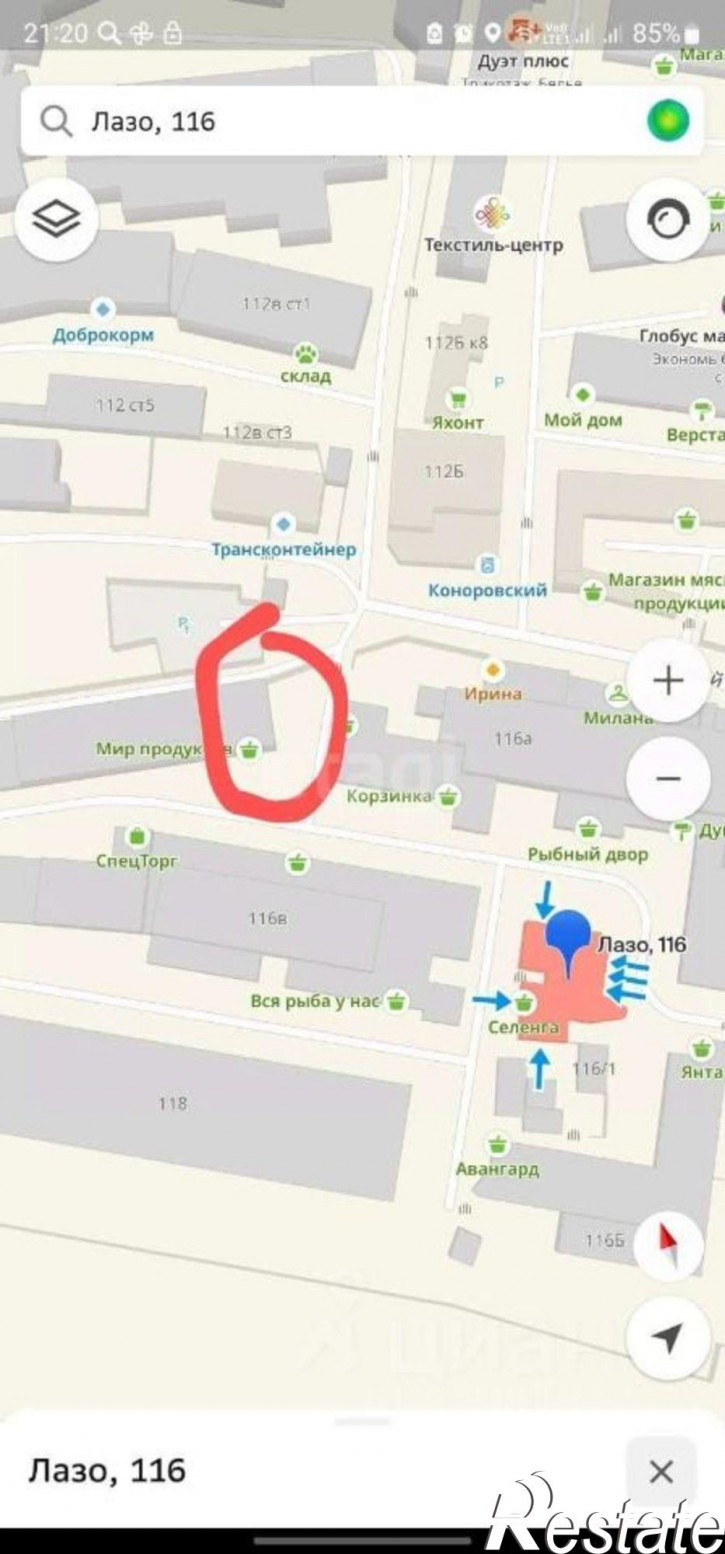
Task: Open the Корзинка store marker
Action: point(449,796)
